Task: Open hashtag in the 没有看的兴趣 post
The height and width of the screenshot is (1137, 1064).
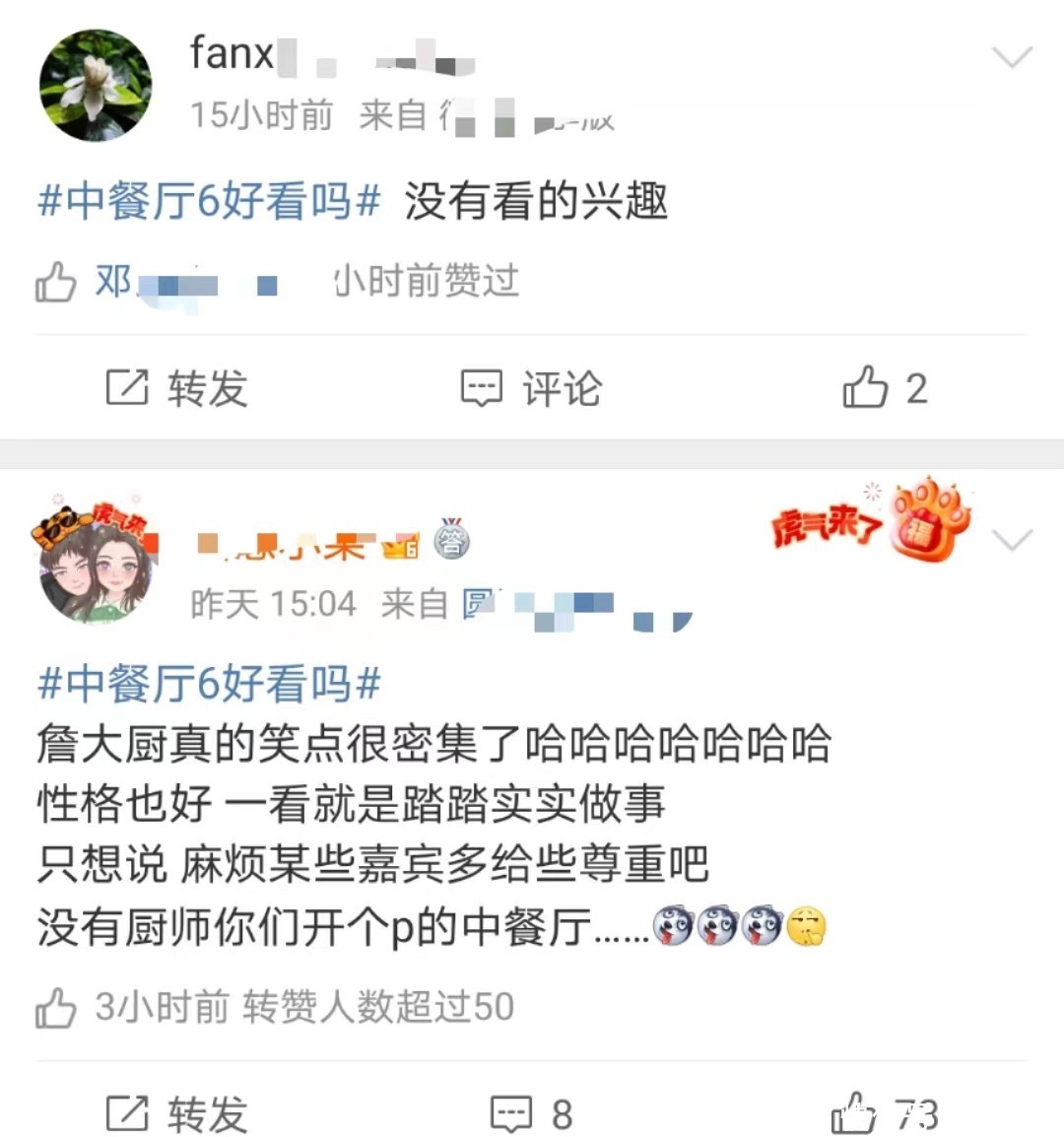Action: [x=209, y=201]
